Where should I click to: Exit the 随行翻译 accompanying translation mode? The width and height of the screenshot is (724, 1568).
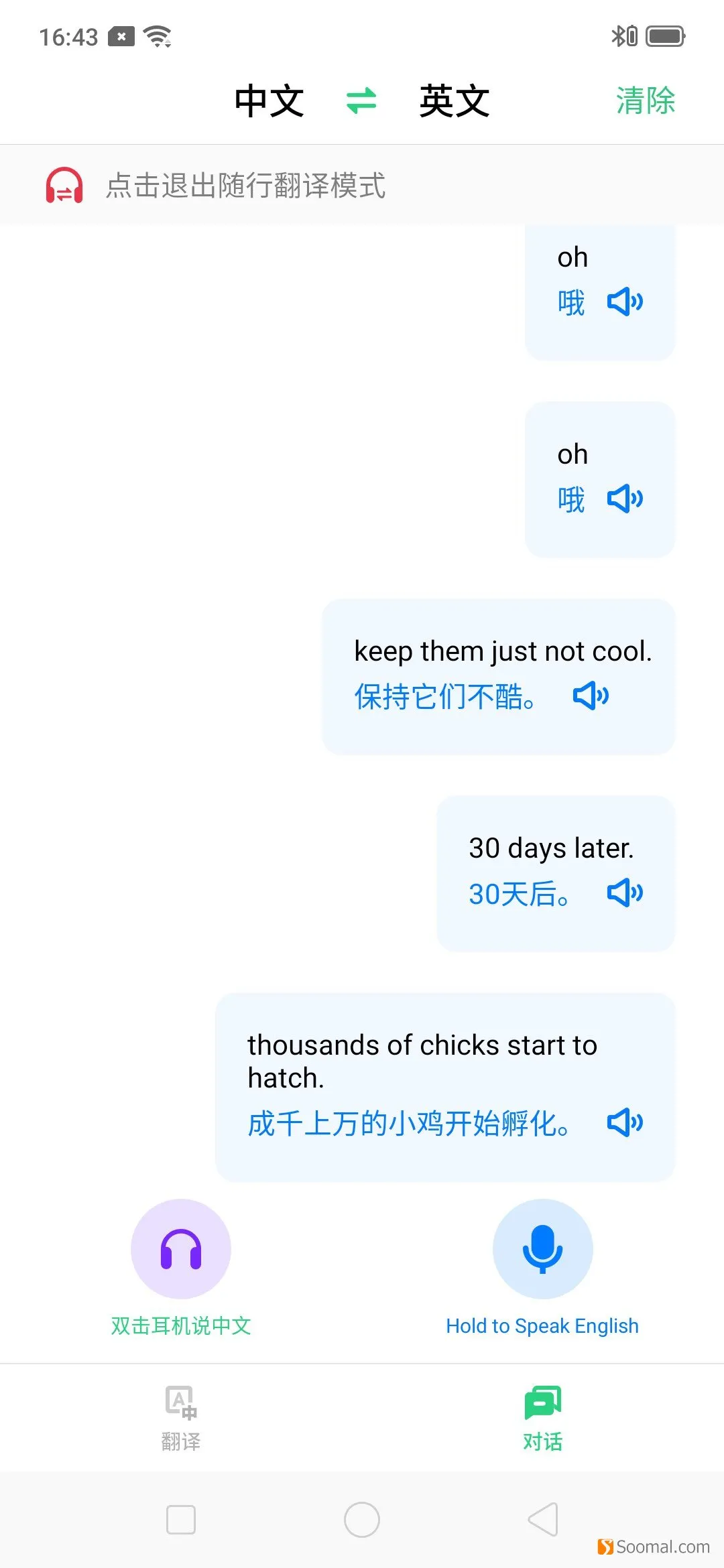[215, 185]
